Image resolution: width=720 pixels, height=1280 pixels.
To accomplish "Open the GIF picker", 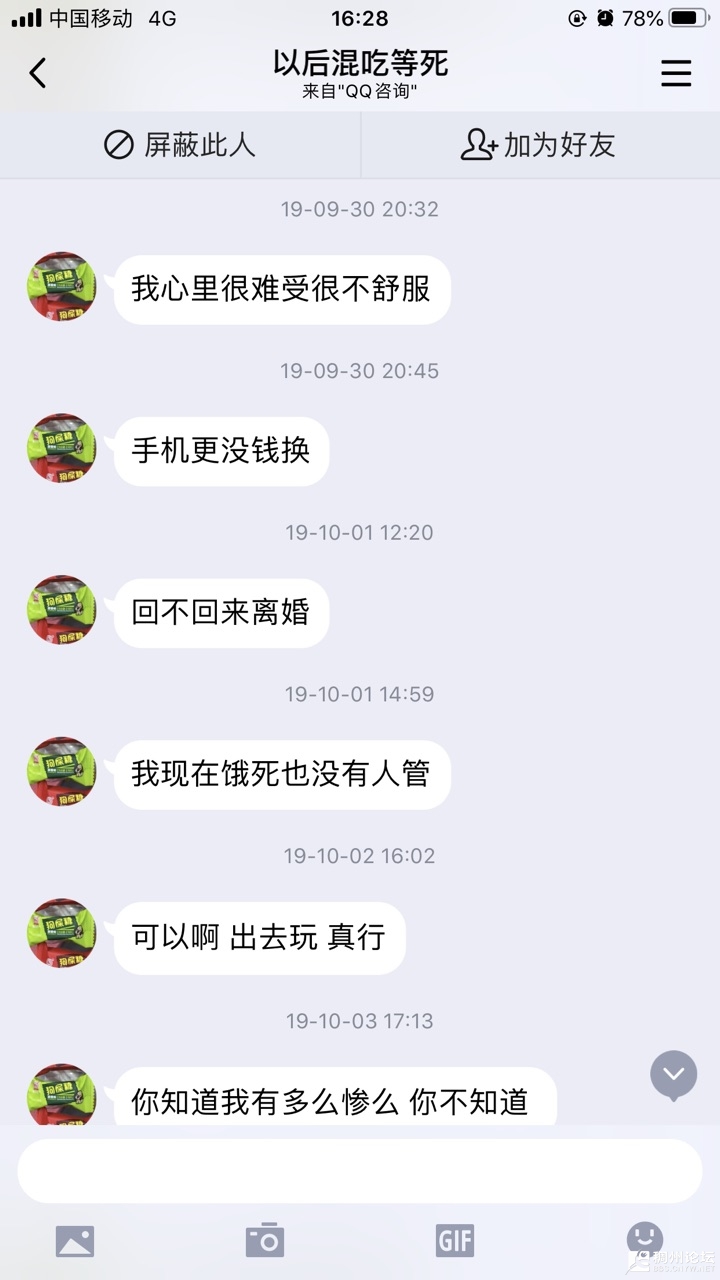I will [x=454, y=1241].
